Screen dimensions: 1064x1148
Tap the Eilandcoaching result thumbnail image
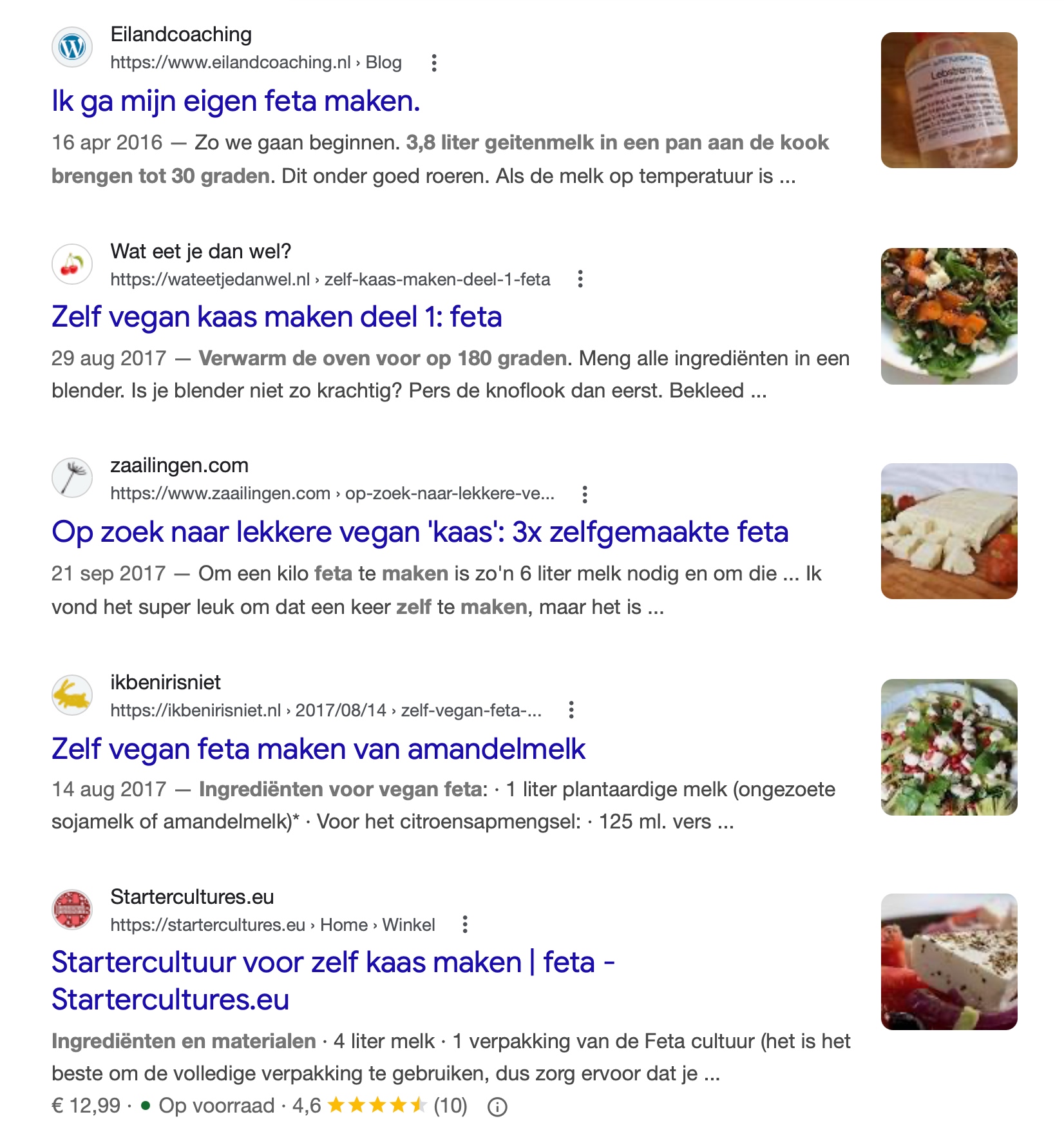[949, 100]
